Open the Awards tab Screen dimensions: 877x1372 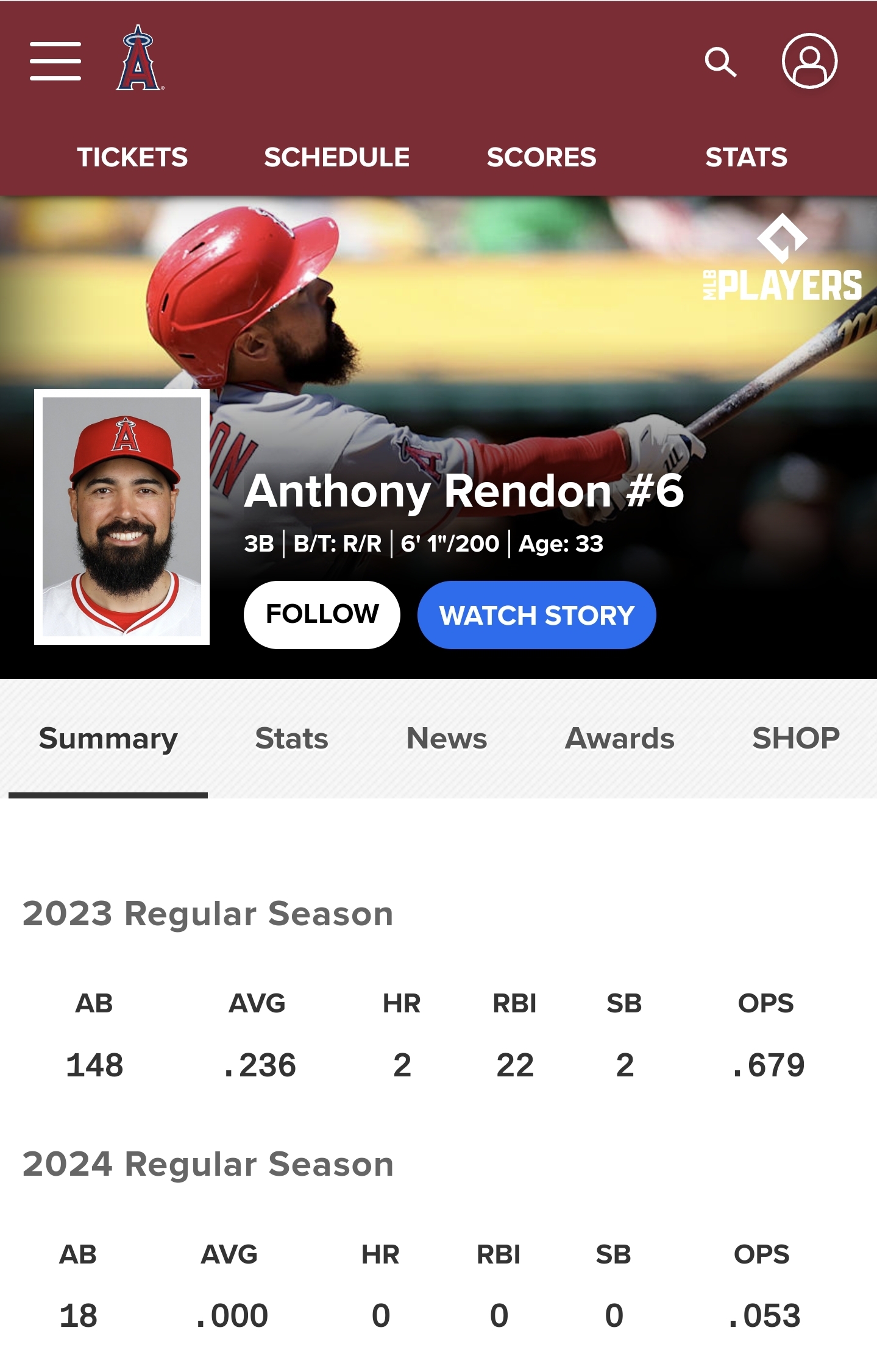pyautogui.click(x=619, y=739)
